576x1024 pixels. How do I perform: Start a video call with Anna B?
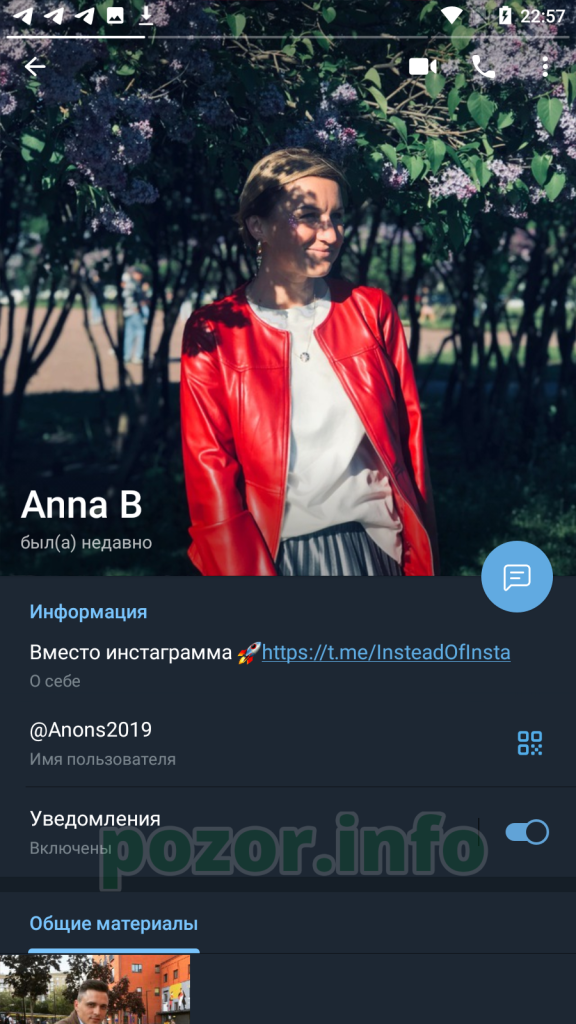coord(423,67)
